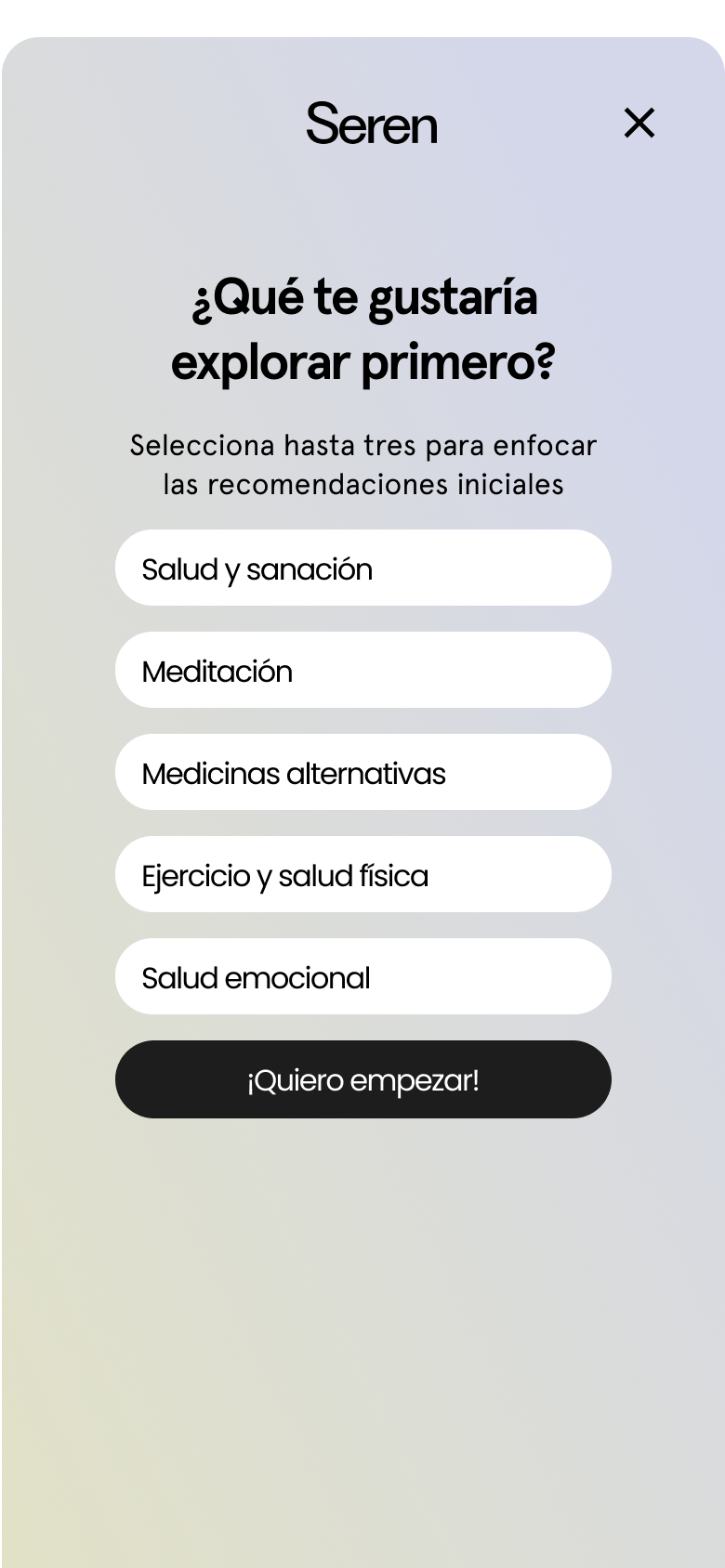Choose Meditación as an interest
The width and height of the screenshot is (725, 1568).
click(x=362, y=670)
